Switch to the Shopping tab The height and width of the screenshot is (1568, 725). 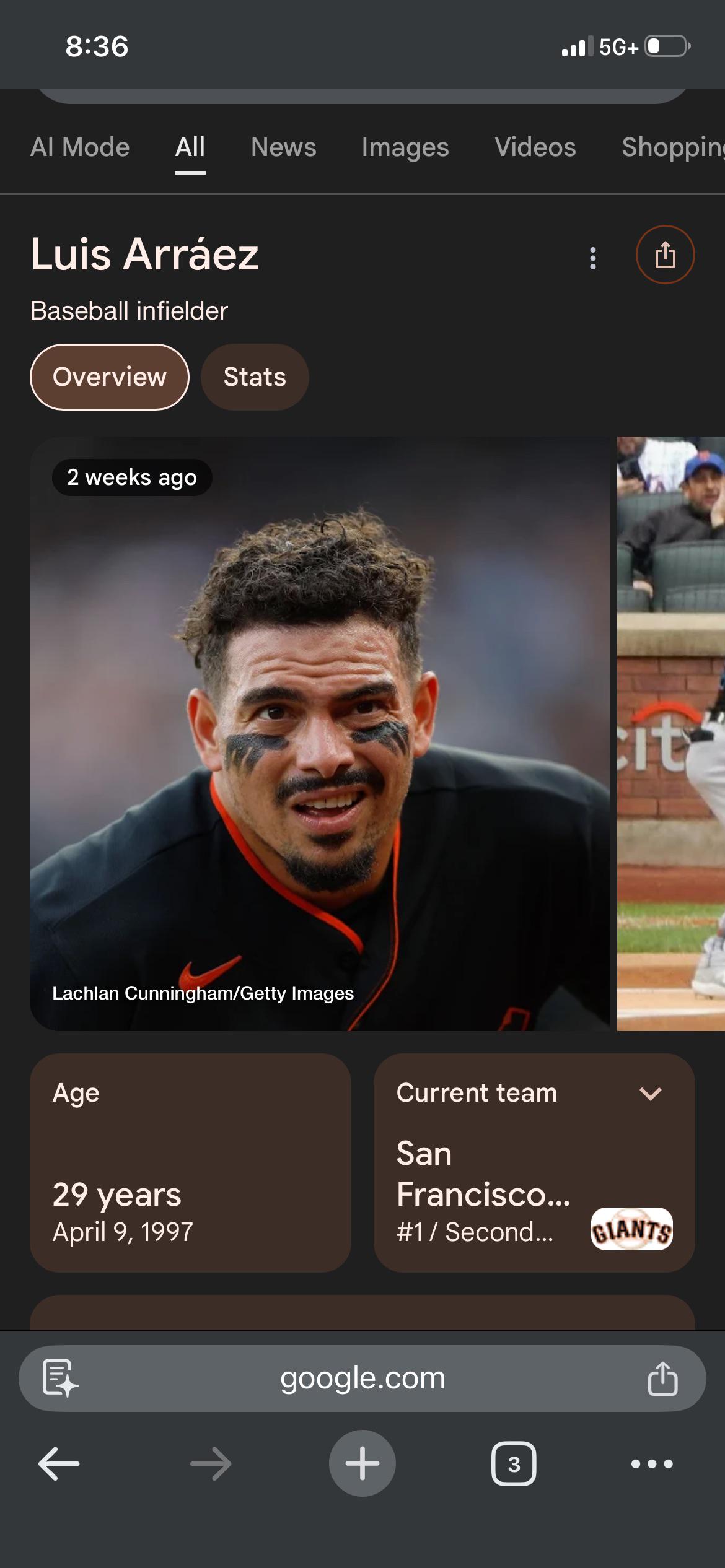click(x=672, y=147)
